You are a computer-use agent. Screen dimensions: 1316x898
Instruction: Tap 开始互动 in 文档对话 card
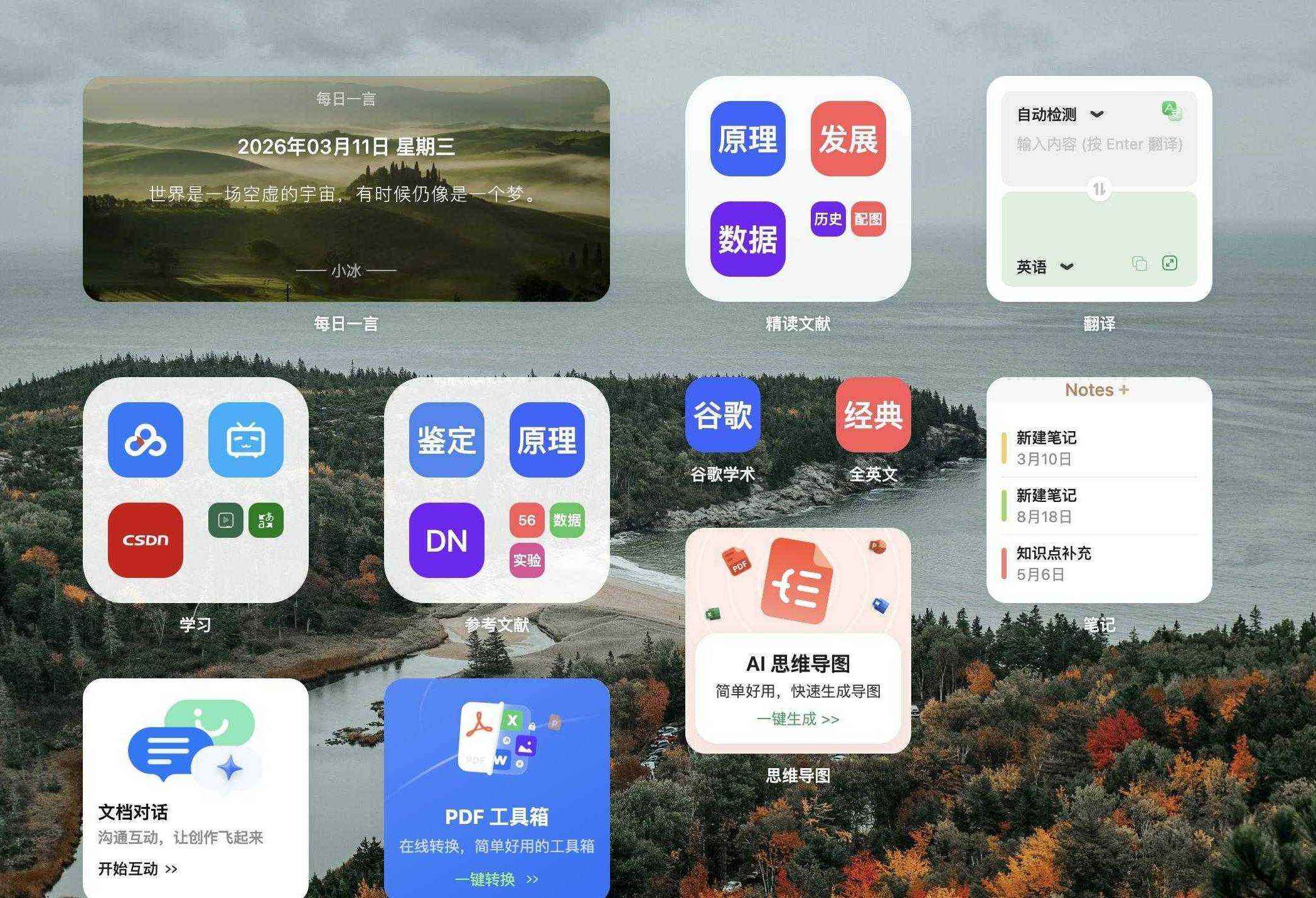tap(137, 869)
